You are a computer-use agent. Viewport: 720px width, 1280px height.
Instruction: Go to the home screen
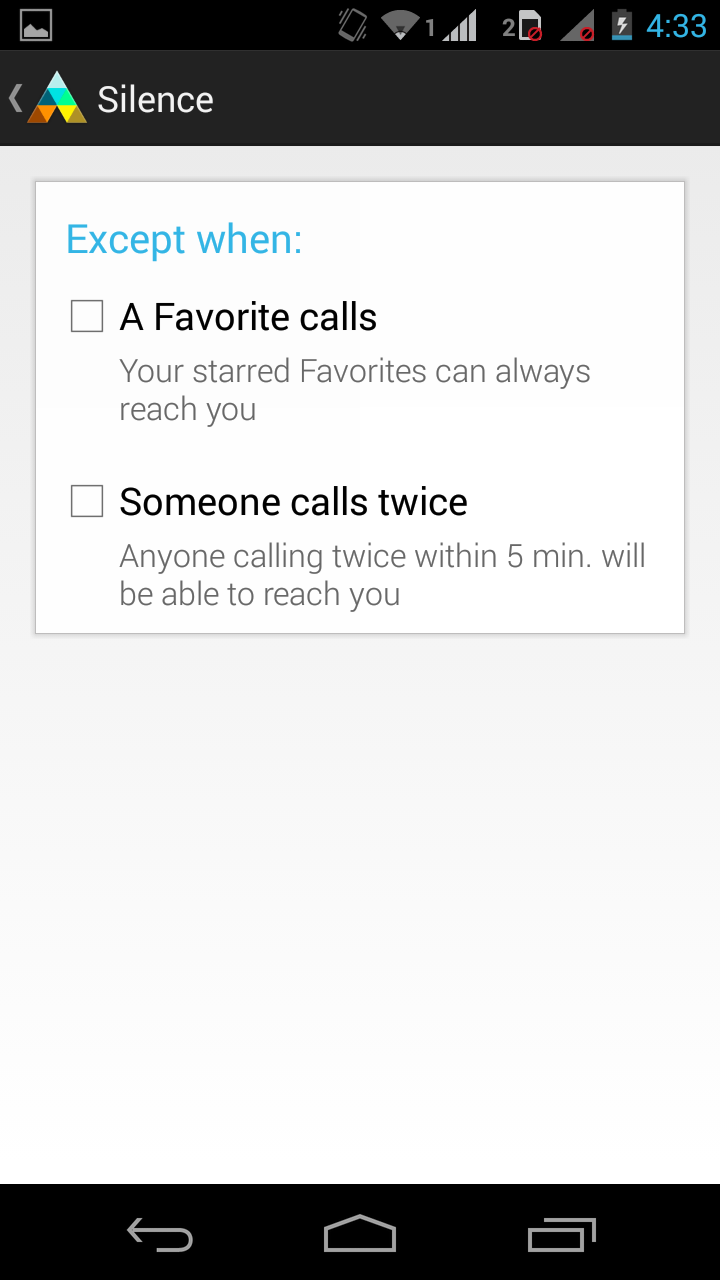[360, 1234]
